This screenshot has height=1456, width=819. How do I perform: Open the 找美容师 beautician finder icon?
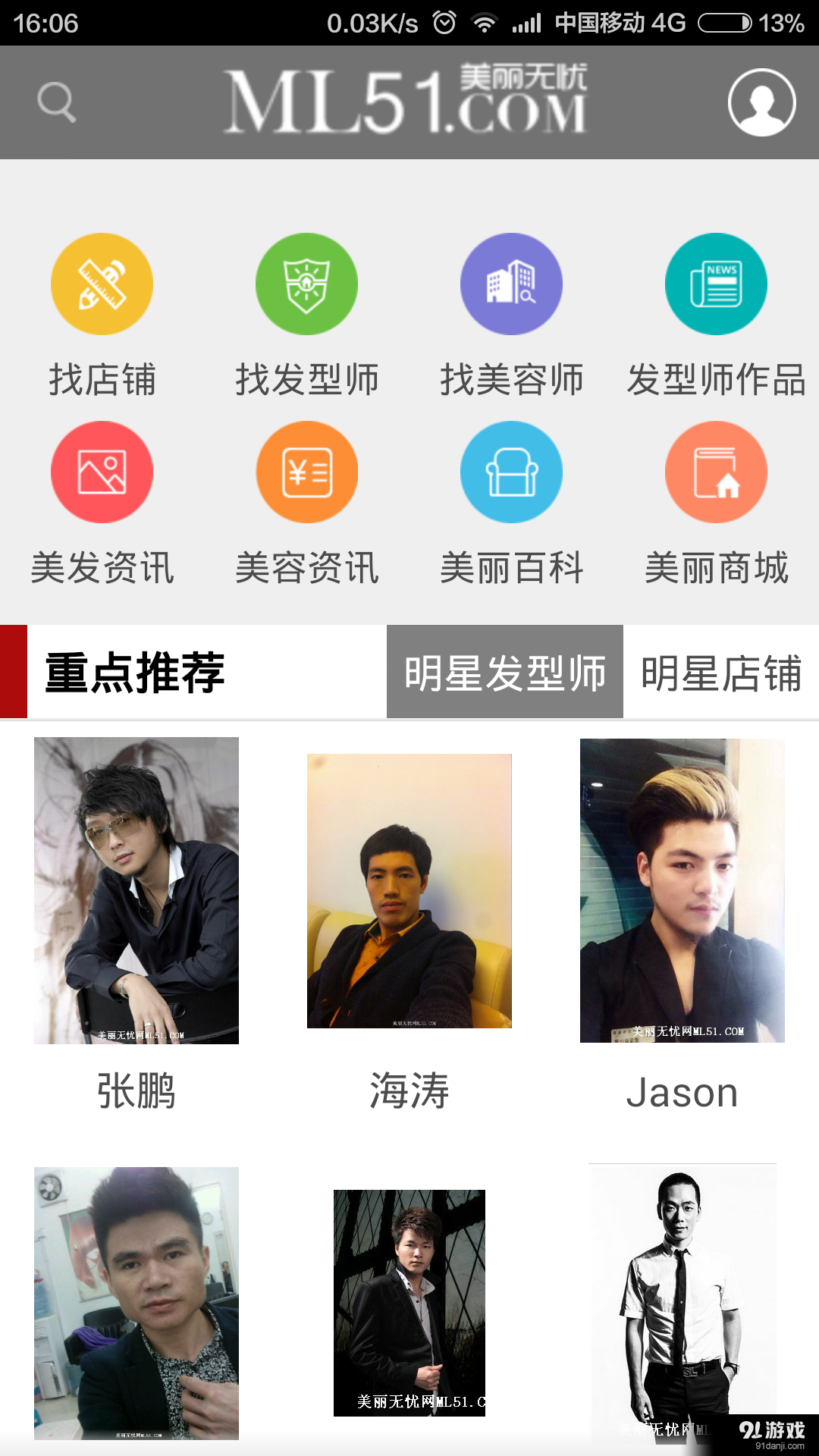pos(511,283)
